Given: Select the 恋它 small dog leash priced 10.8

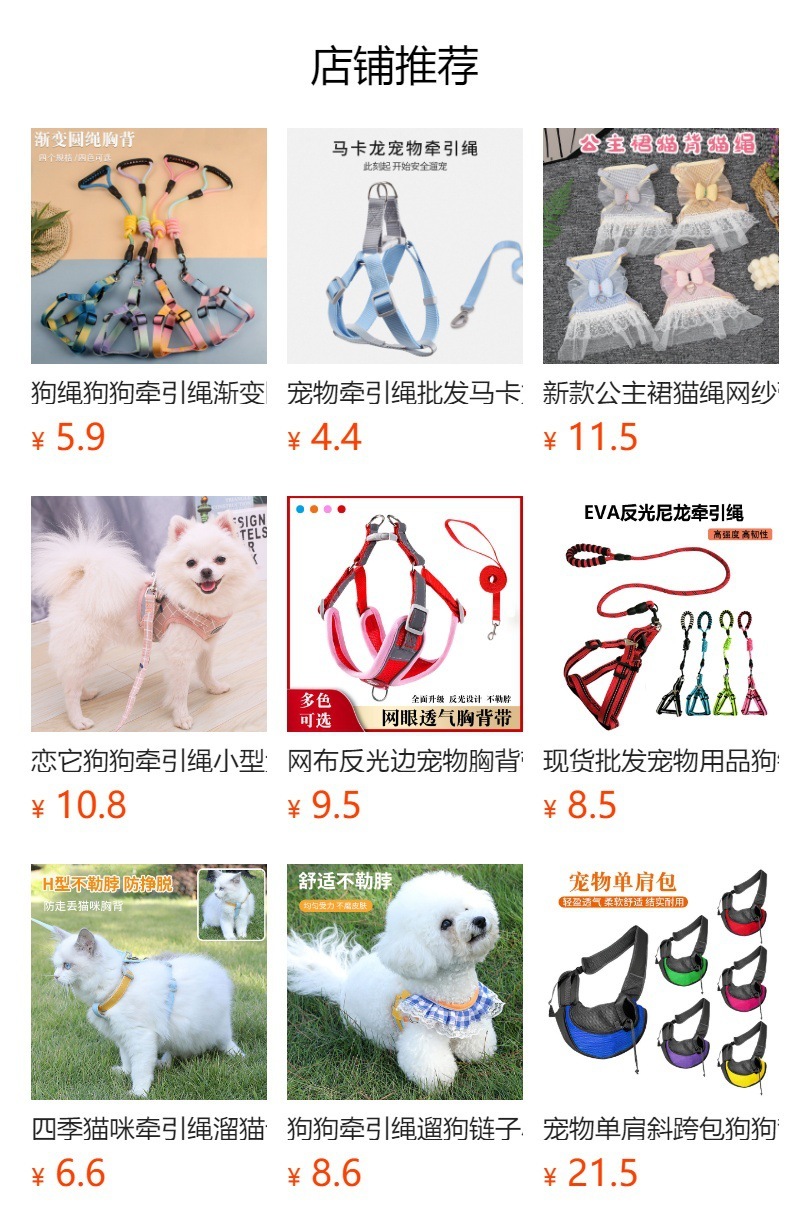Looking at the screenshot, I should click(148, 614).
